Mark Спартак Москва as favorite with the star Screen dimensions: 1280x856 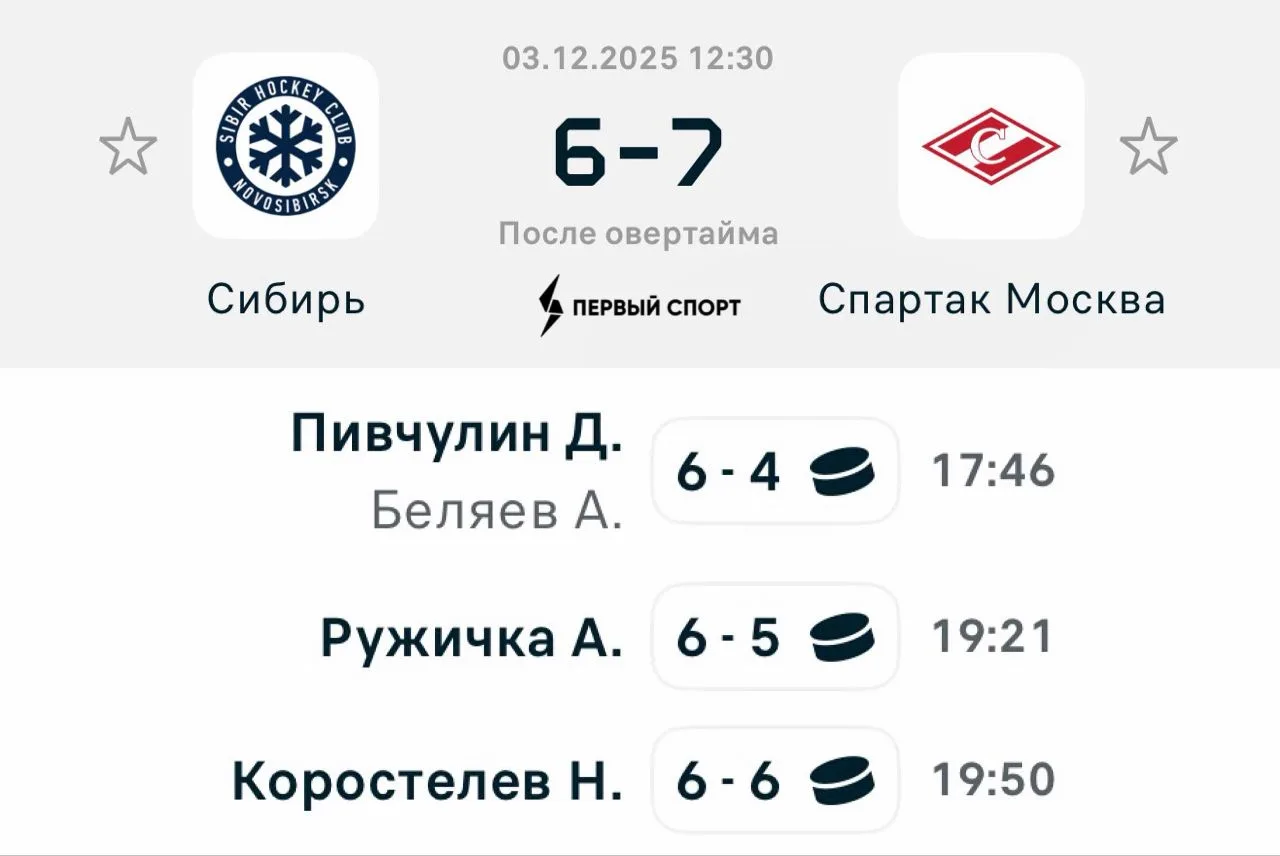1148,147
